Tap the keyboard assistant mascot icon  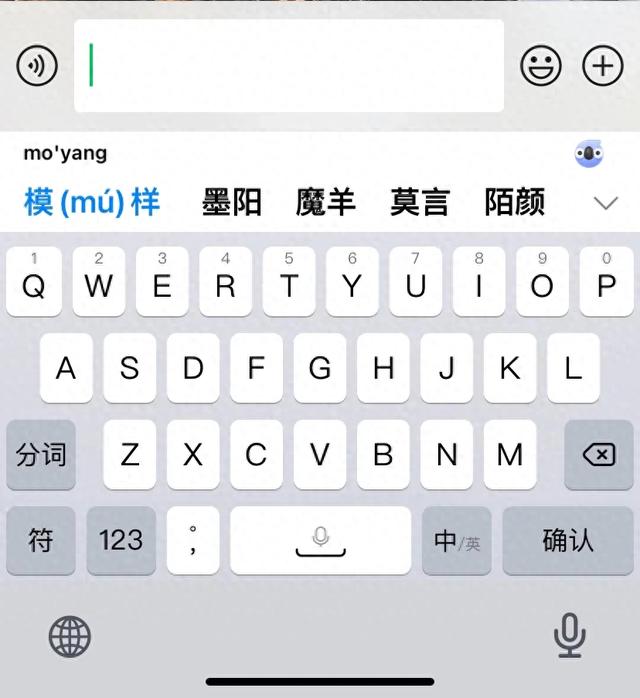588,154
